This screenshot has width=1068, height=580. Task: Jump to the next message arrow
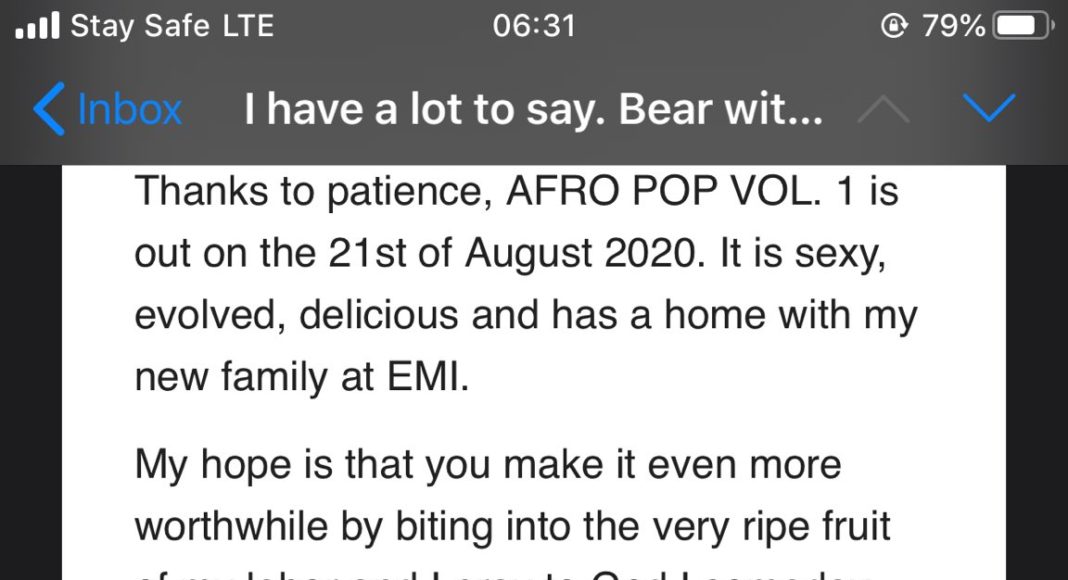(987, 109)
